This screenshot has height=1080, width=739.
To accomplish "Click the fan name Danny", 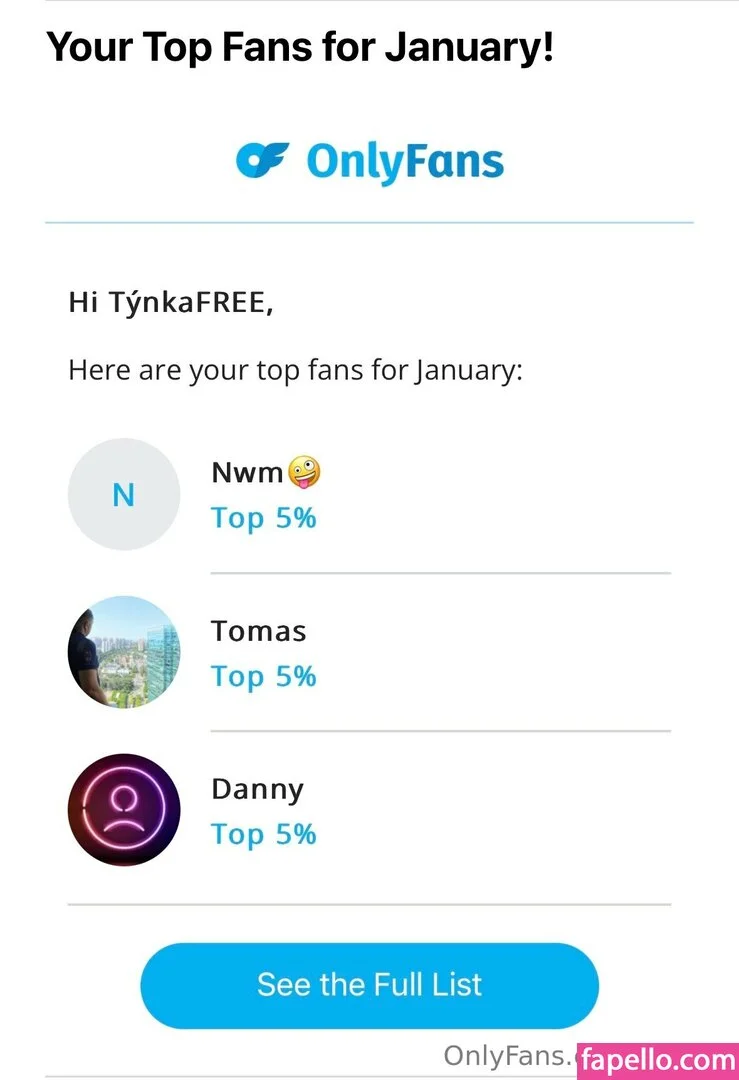I will click(257, 789).
